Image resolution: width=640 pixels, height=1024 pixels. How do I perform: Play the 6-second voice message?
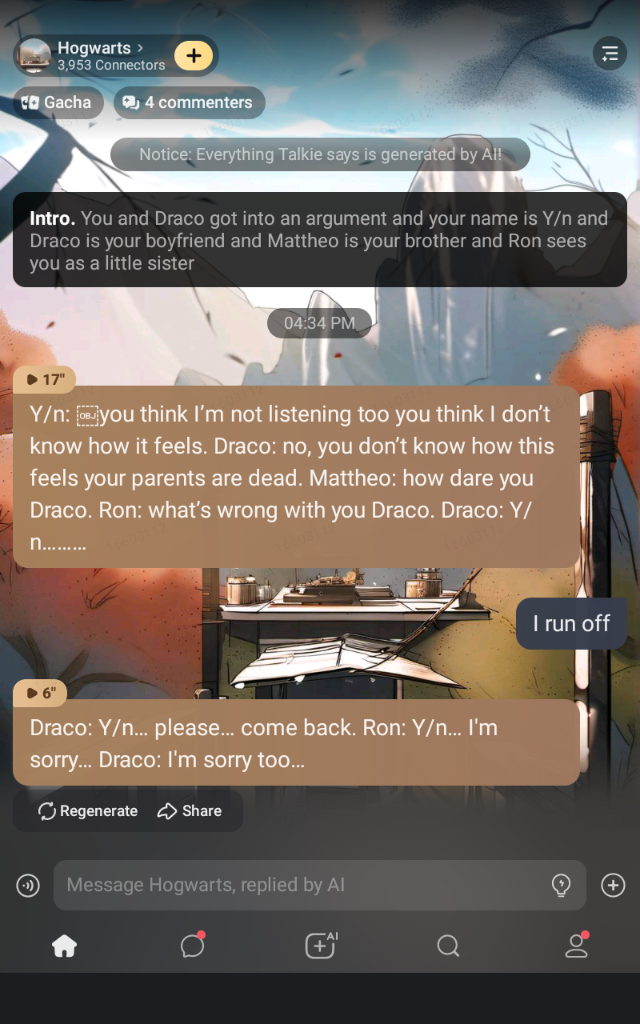point(42,692)
